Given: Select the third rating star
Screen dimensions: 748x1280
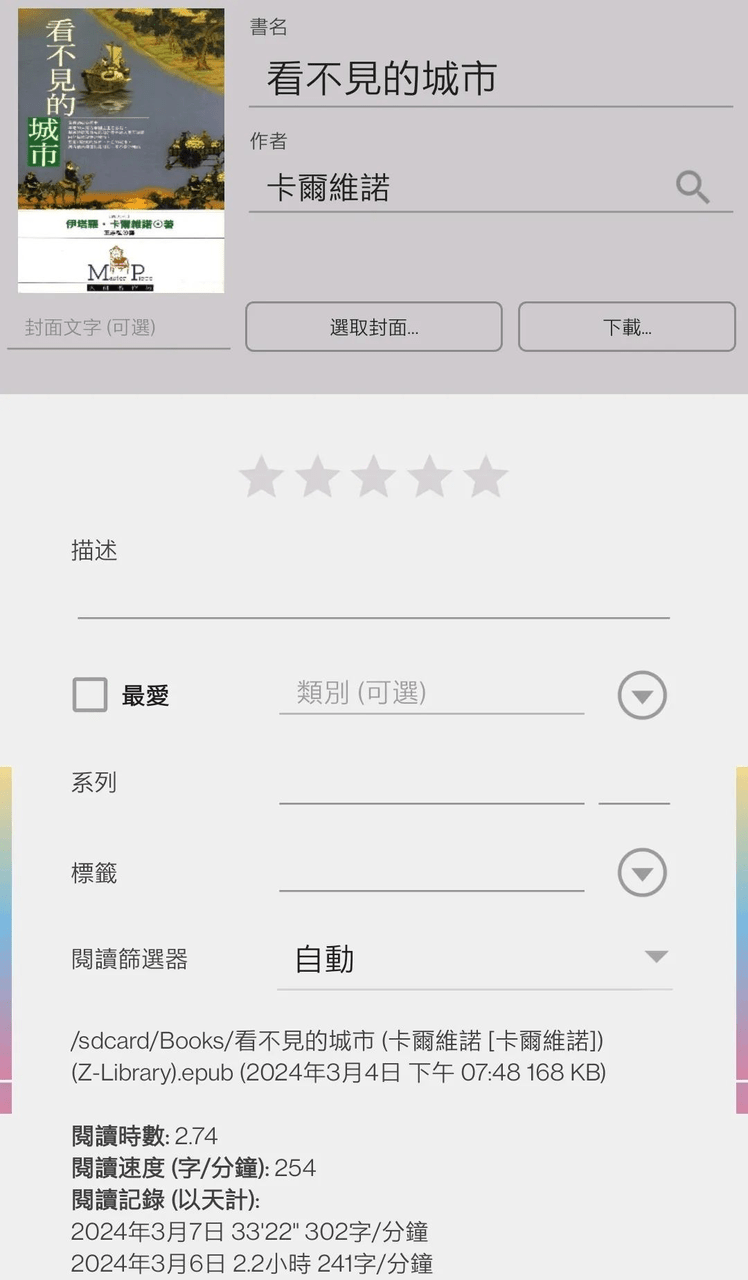Looking at the screenshot, I should pyautogui.click(x=373, y=476).
